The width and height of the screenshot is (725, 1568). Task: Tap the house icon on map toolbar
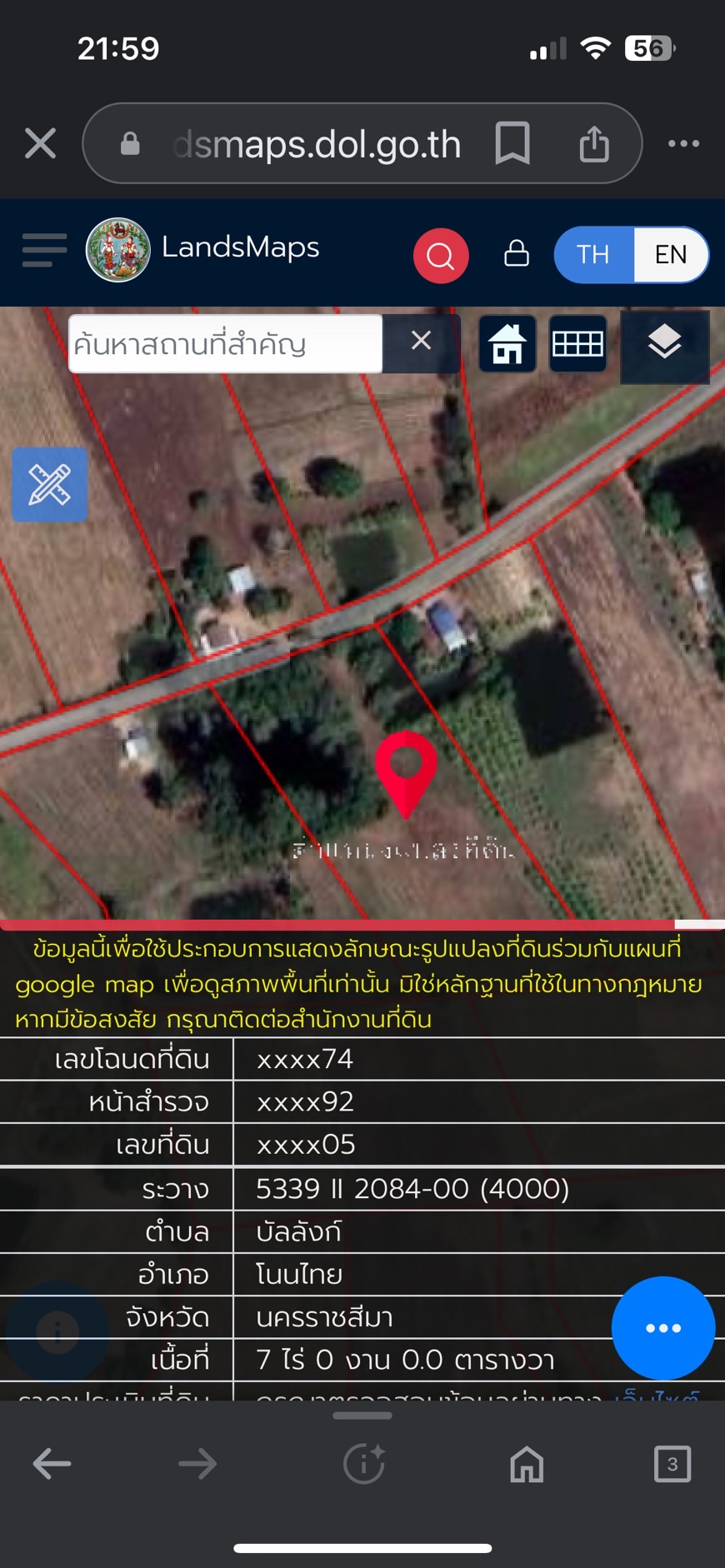(x=507, y=343)
